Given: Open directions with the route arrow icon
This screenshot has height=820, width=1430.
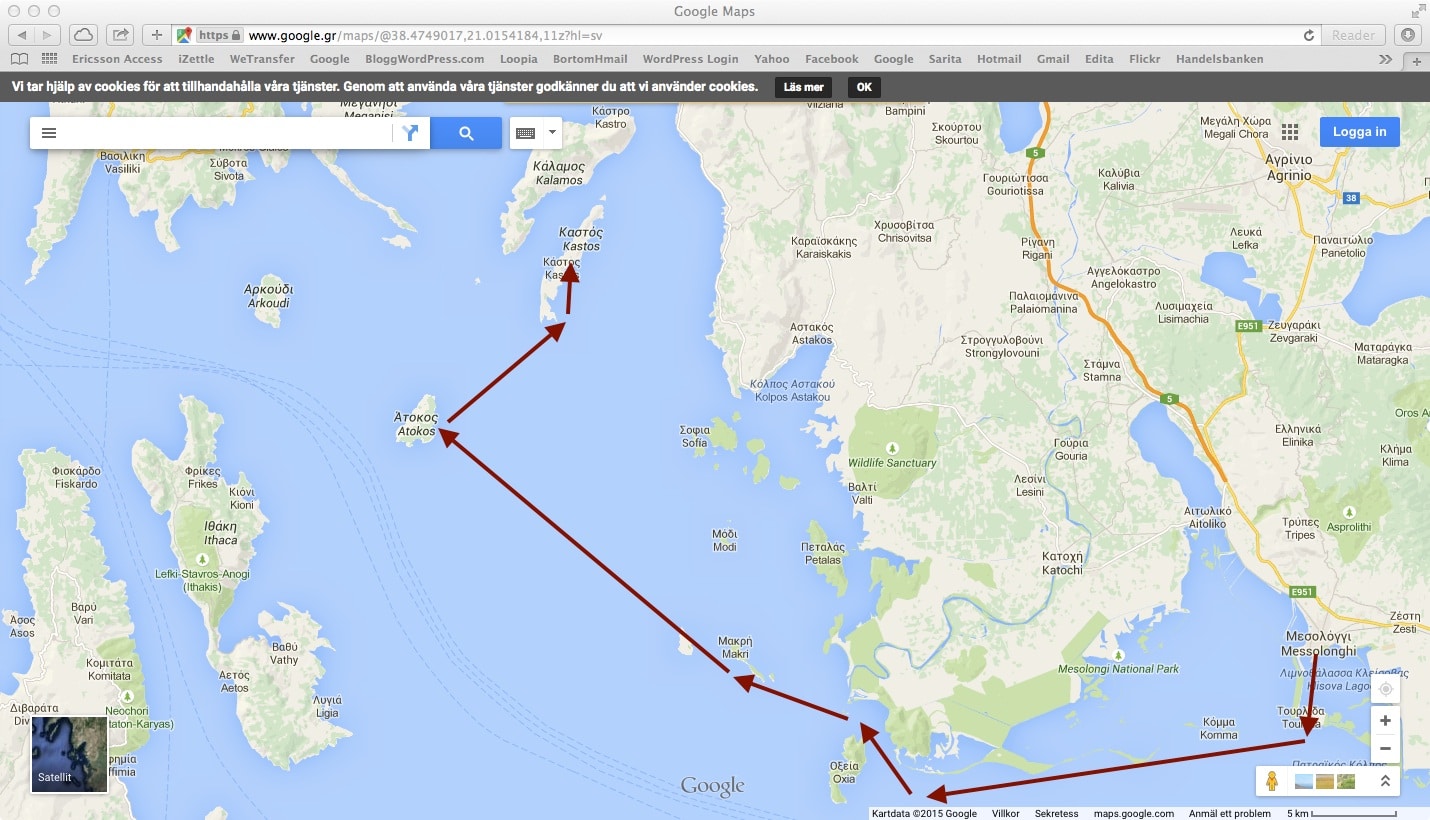Looking at the screenshot, I should (x=411, y=133).
